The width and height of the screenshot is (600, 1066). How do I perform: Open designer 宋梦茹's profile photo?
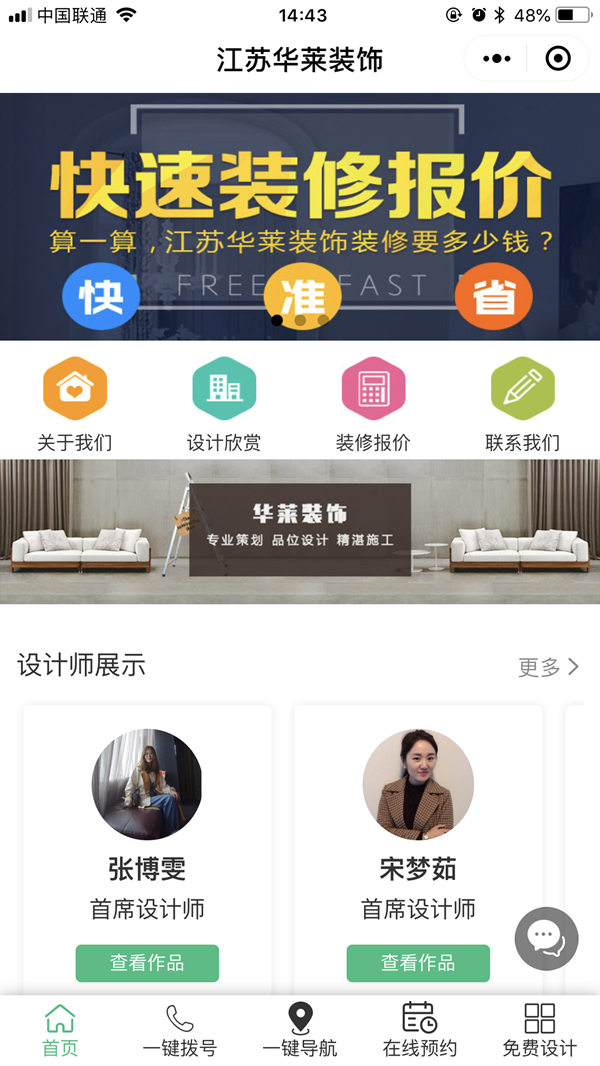[x=418, y=784]
